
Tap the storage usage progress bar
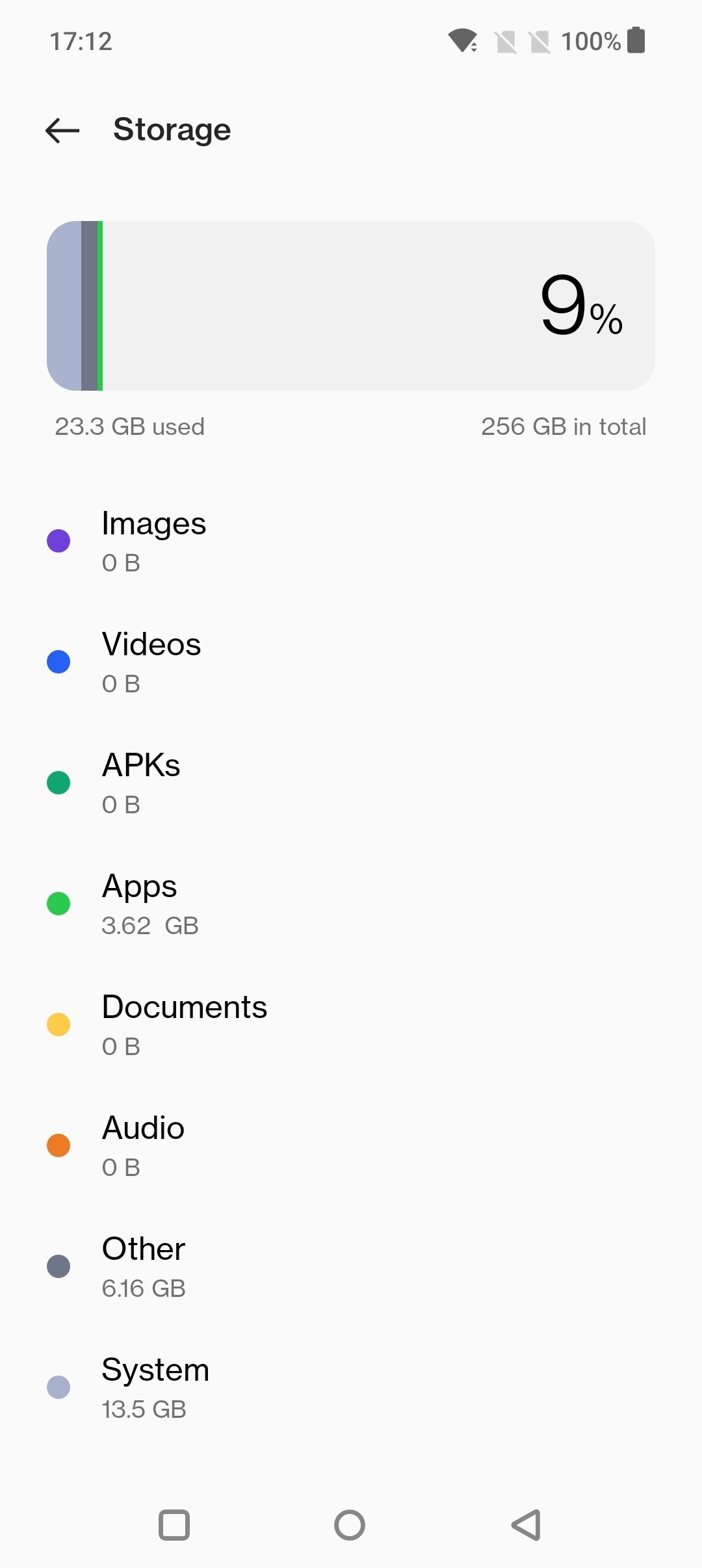[x=351, y=306]
